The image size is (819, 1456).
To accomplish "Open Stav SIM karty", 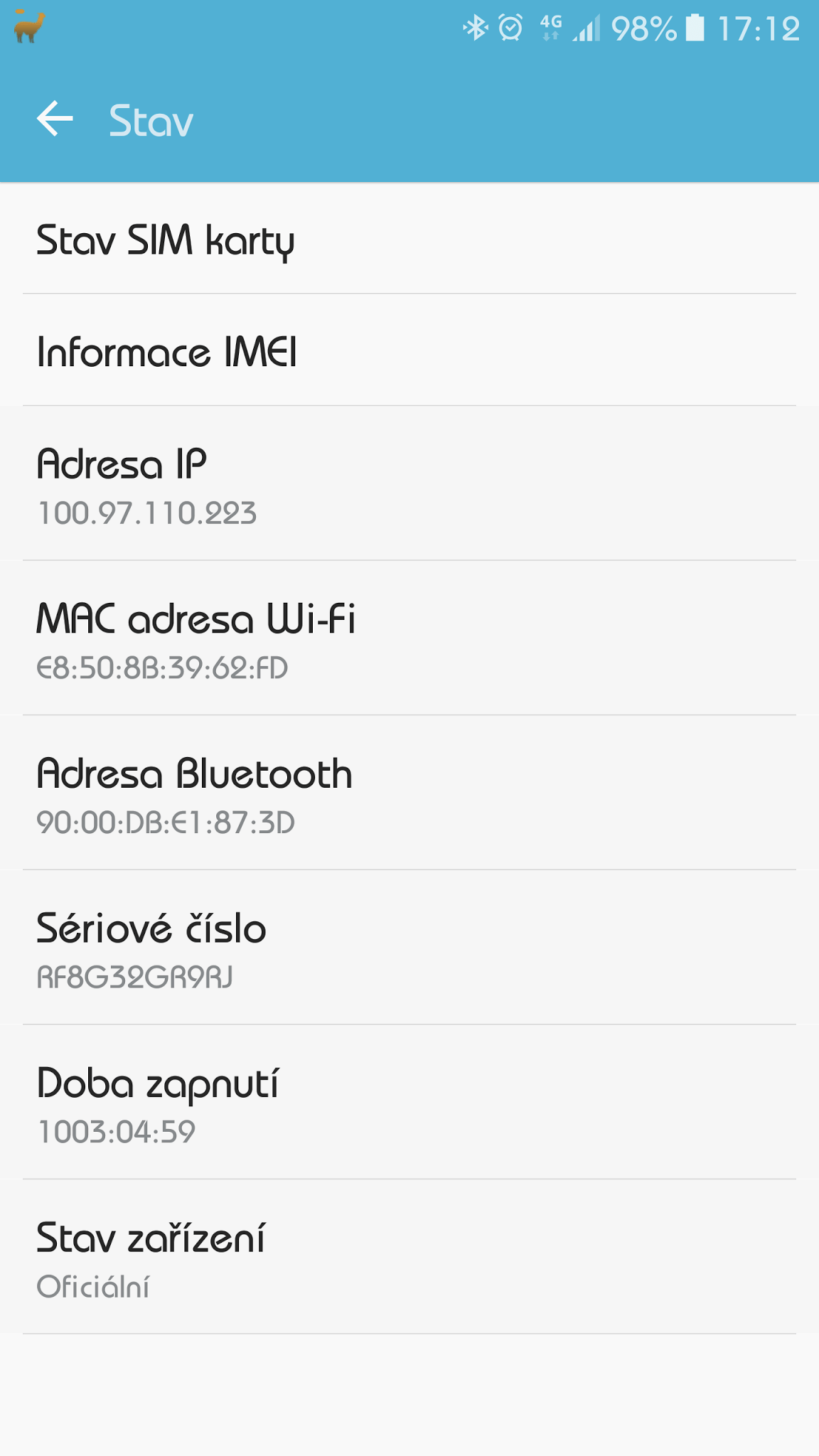I will click(409, 238).
